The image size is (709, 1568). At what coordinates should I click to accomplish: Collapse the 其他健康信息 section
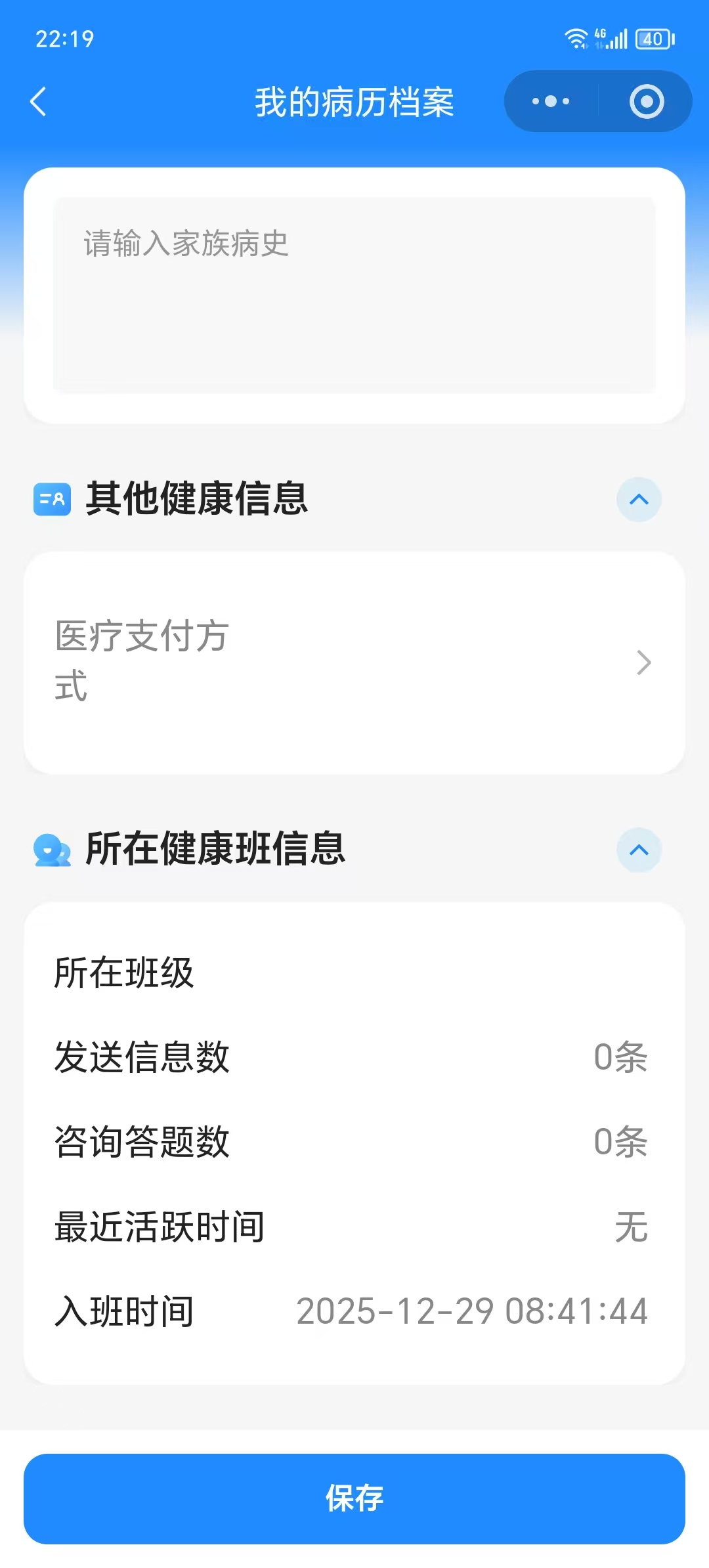point(639,500)
